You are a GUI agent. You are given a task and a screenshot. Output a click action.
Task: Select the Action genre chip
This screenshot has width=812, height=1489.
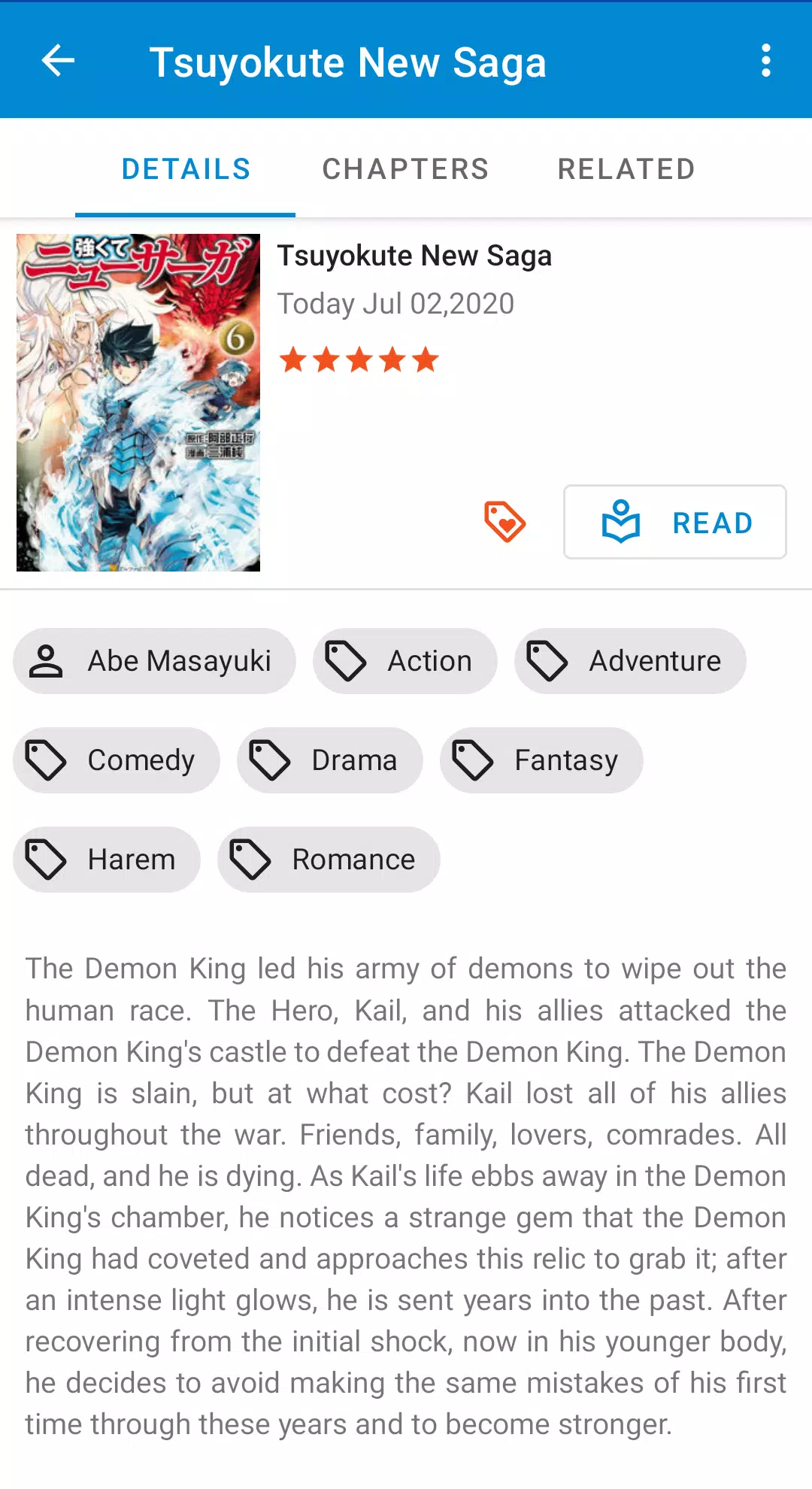[x=404, y=661]
